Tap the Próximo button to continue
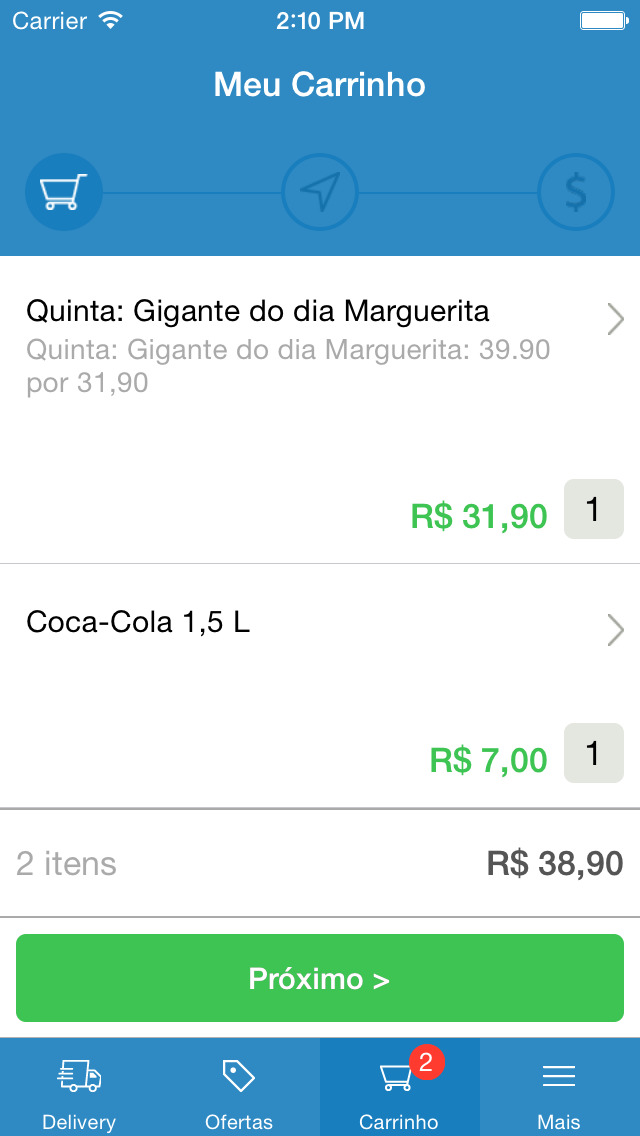This screenshot has width=640, height=1136. pyautogui.click(x=320, y=978)
